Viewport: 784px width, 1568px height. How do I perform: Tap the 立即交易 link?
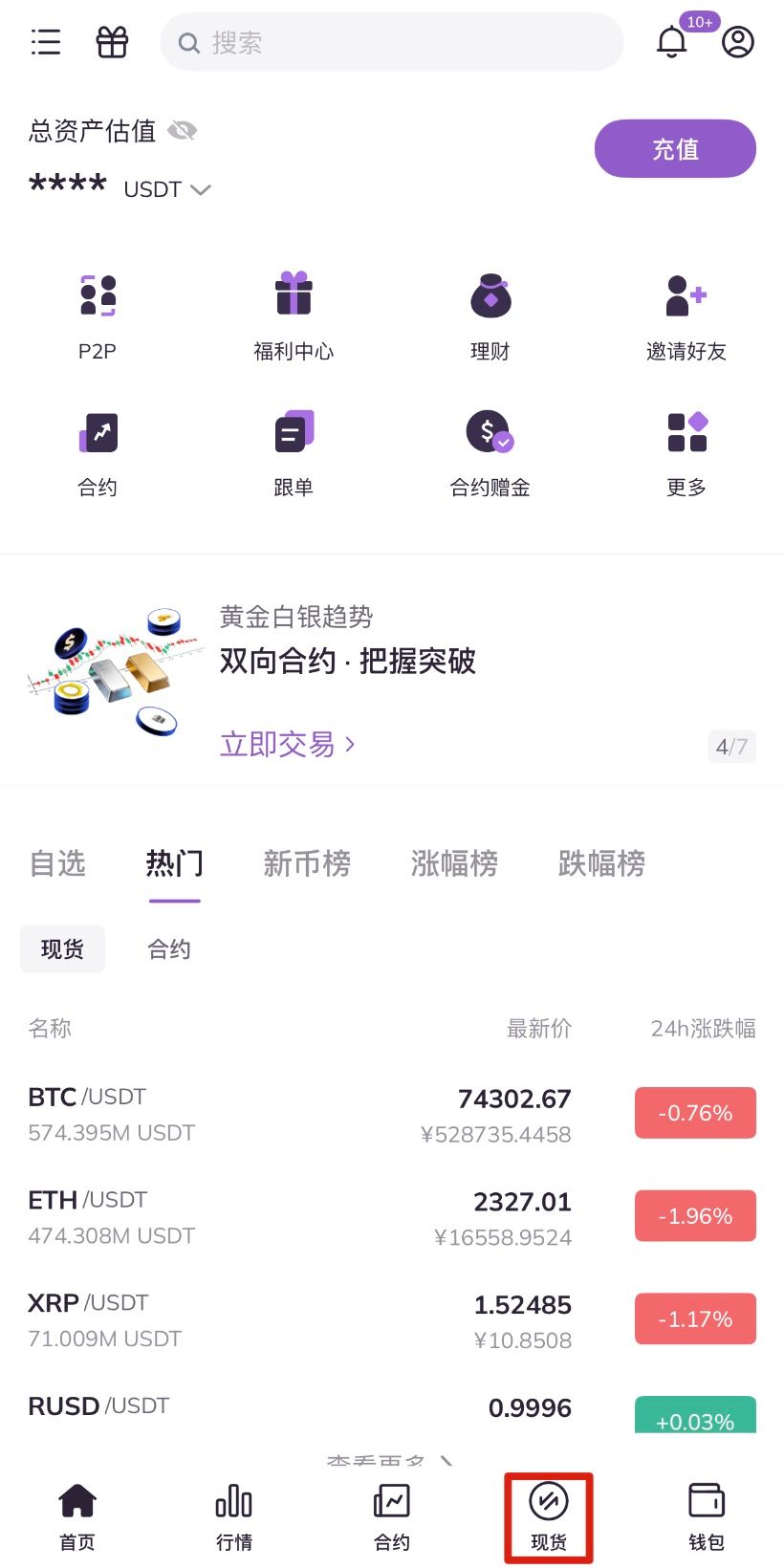pyautogui.click(x=287, y=744)
